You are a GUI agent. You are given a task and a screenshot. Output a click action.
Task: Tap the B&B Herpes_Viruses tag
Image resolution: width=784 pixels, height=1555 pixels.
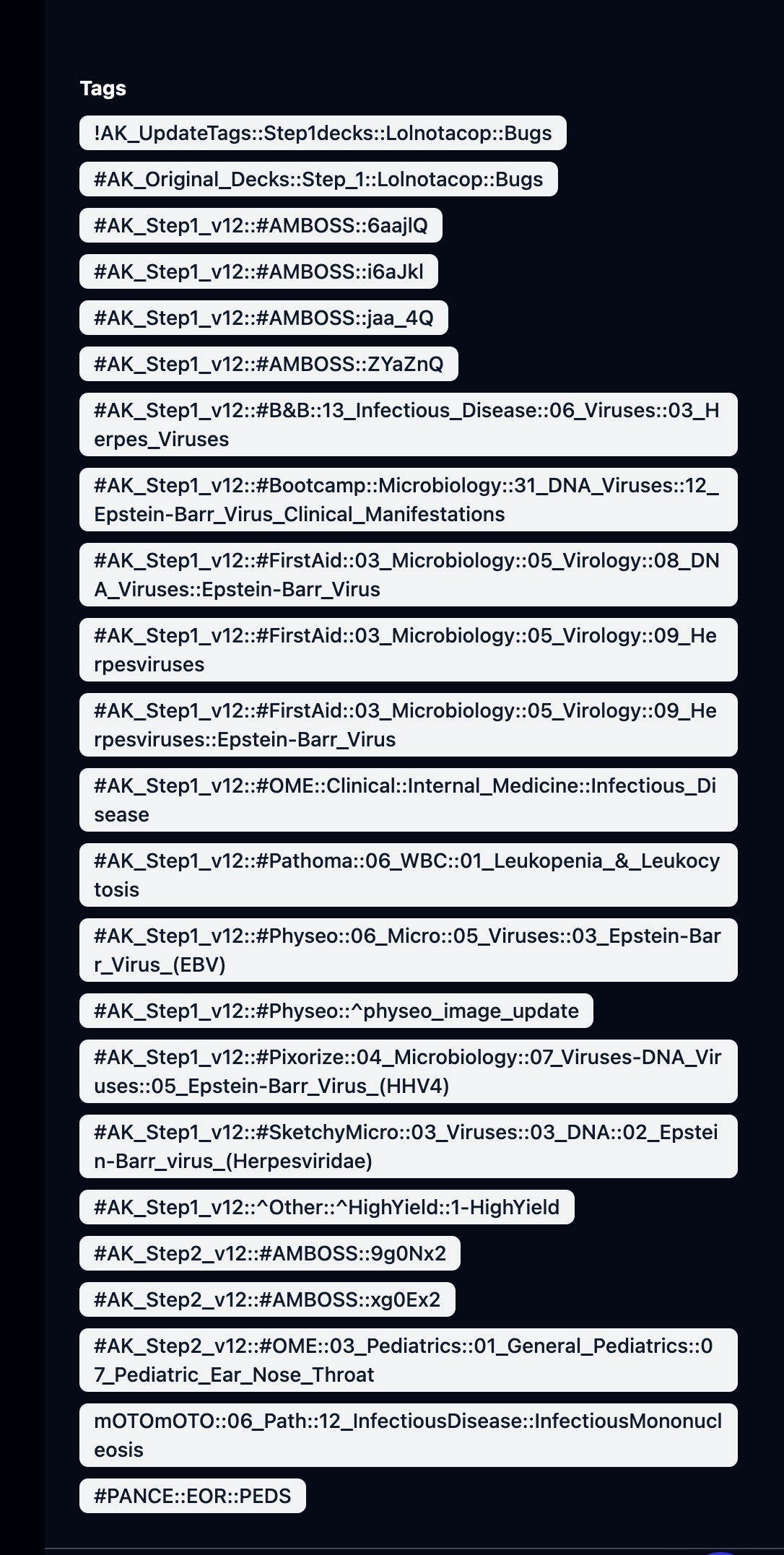pyautogui.click(x=408, y=424)
